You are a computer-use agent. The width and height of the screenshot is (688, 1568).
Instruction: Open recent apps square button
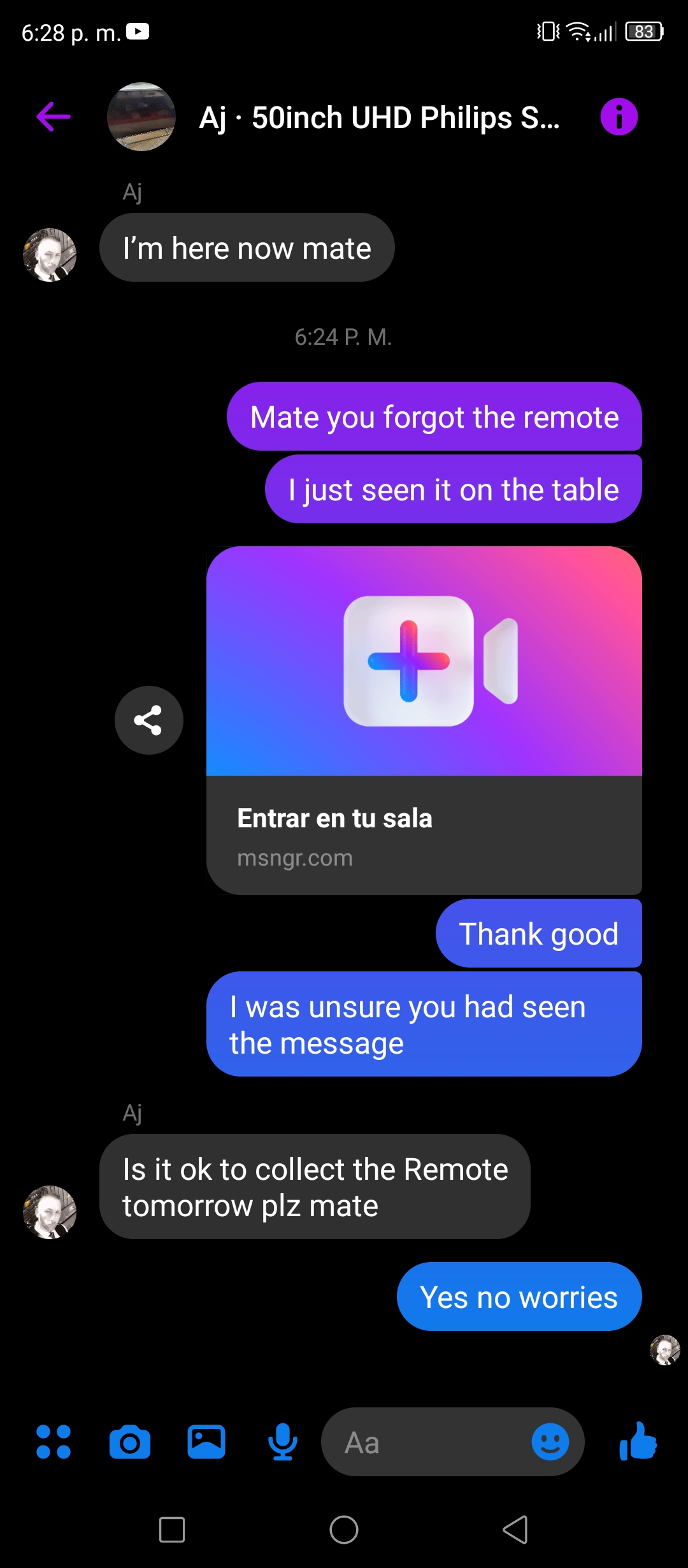pos(172,1530)
